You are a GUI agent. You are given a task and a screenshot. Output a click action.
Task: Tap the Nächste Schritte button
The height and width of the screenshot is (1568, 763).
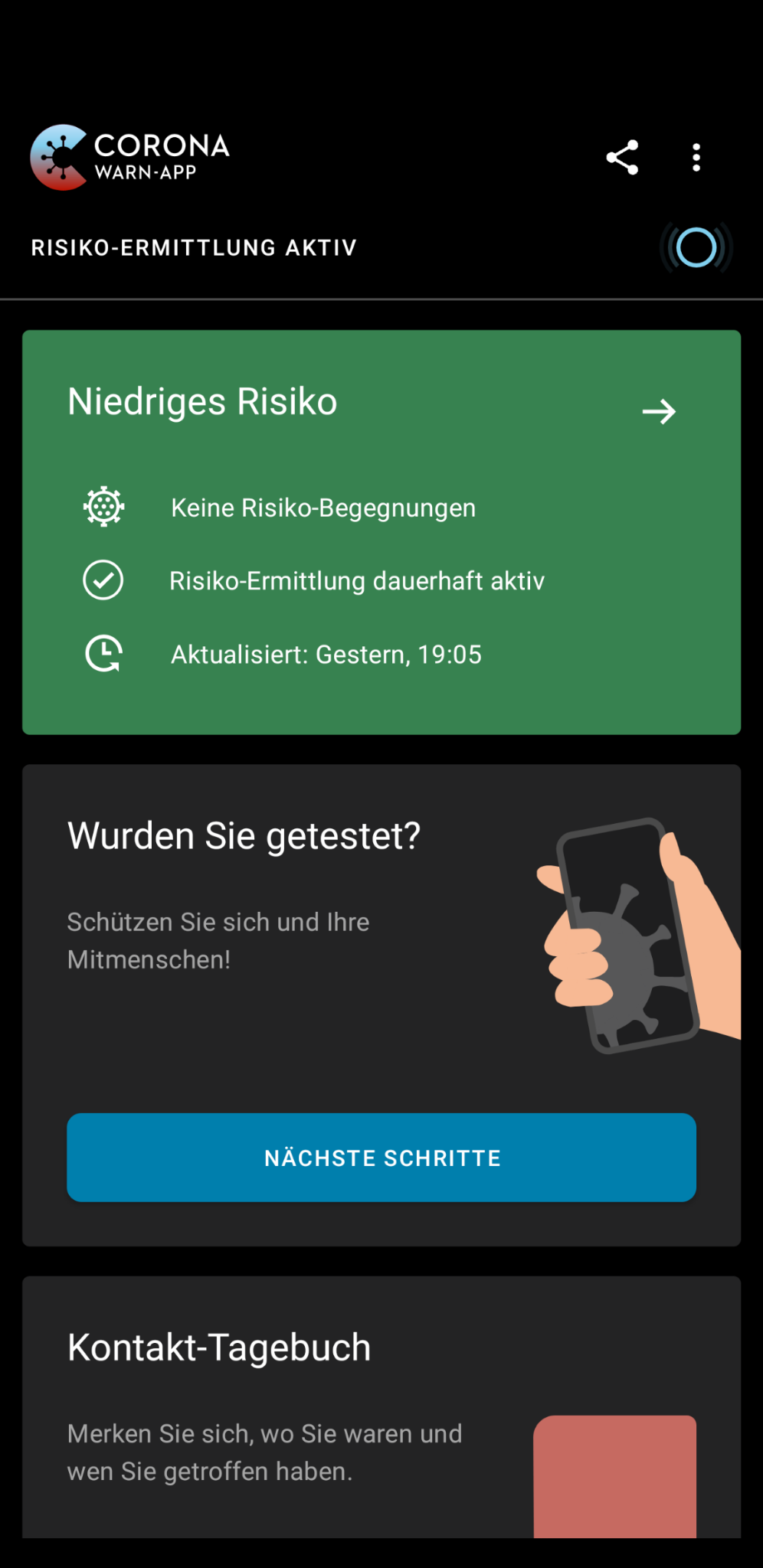381,1158
